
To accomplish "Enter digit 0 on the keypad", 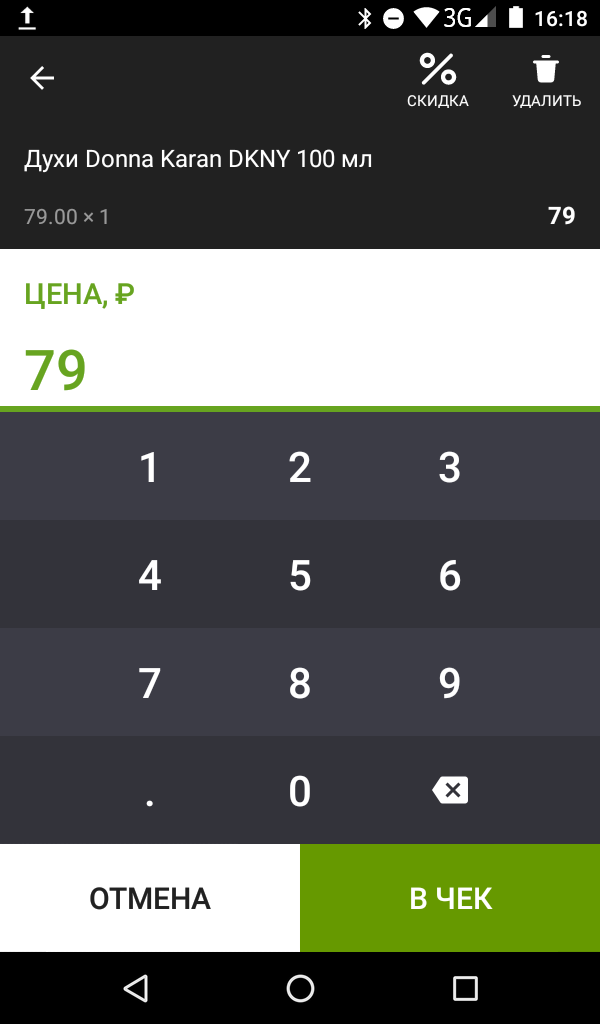I will click(300, 790).
